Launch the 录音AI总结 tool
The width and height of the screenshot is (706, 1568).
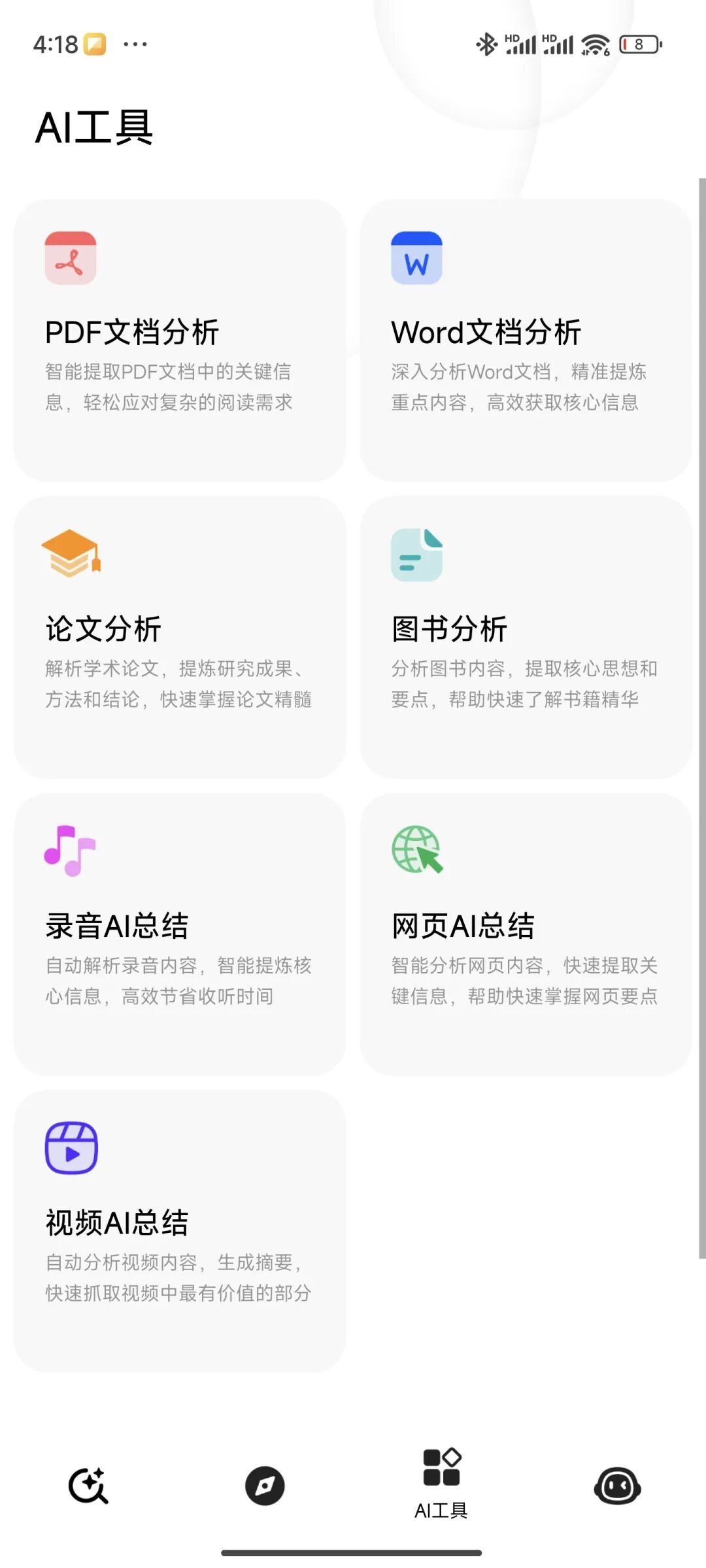tap(180, 934)
